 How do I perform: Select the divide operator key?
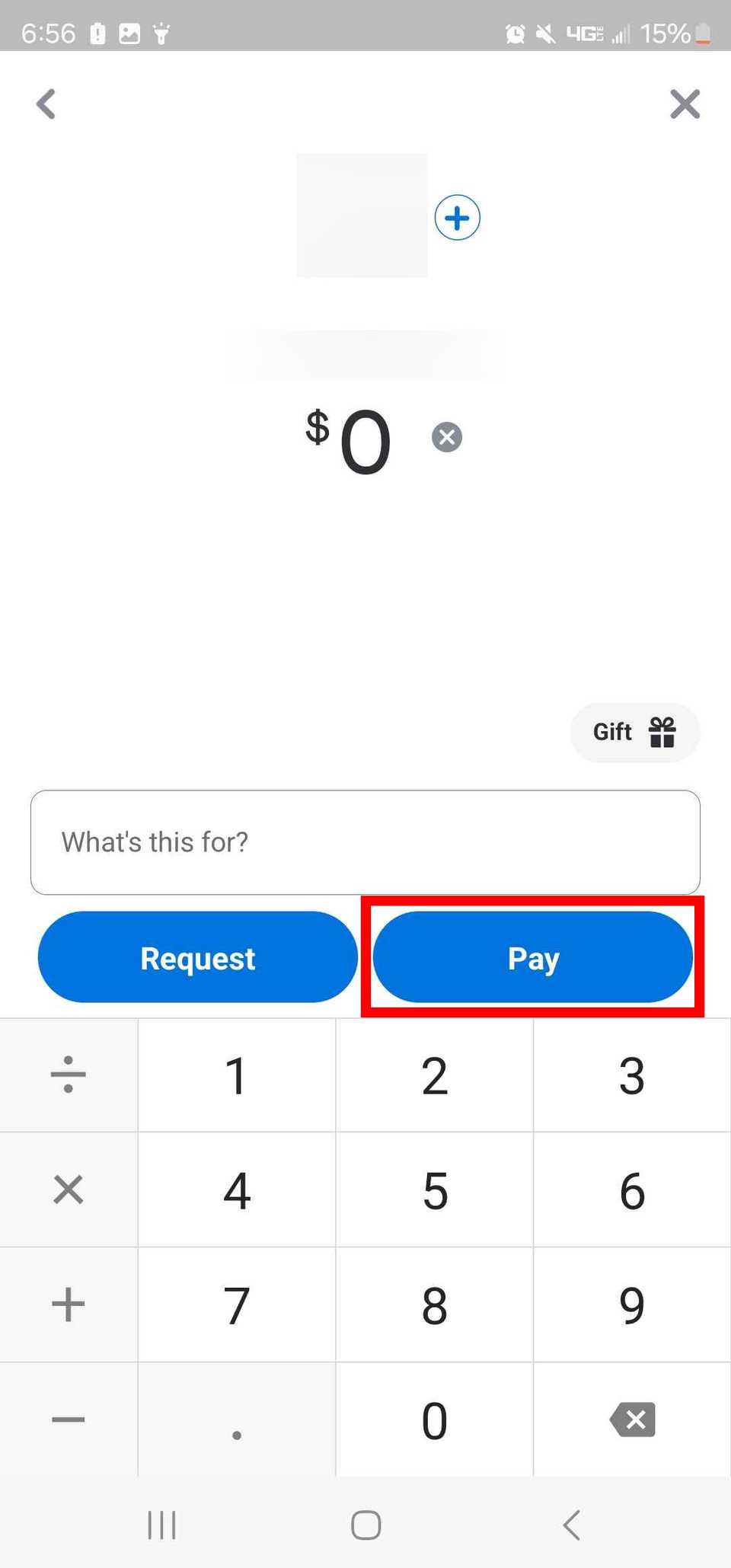click(69, 1075)
